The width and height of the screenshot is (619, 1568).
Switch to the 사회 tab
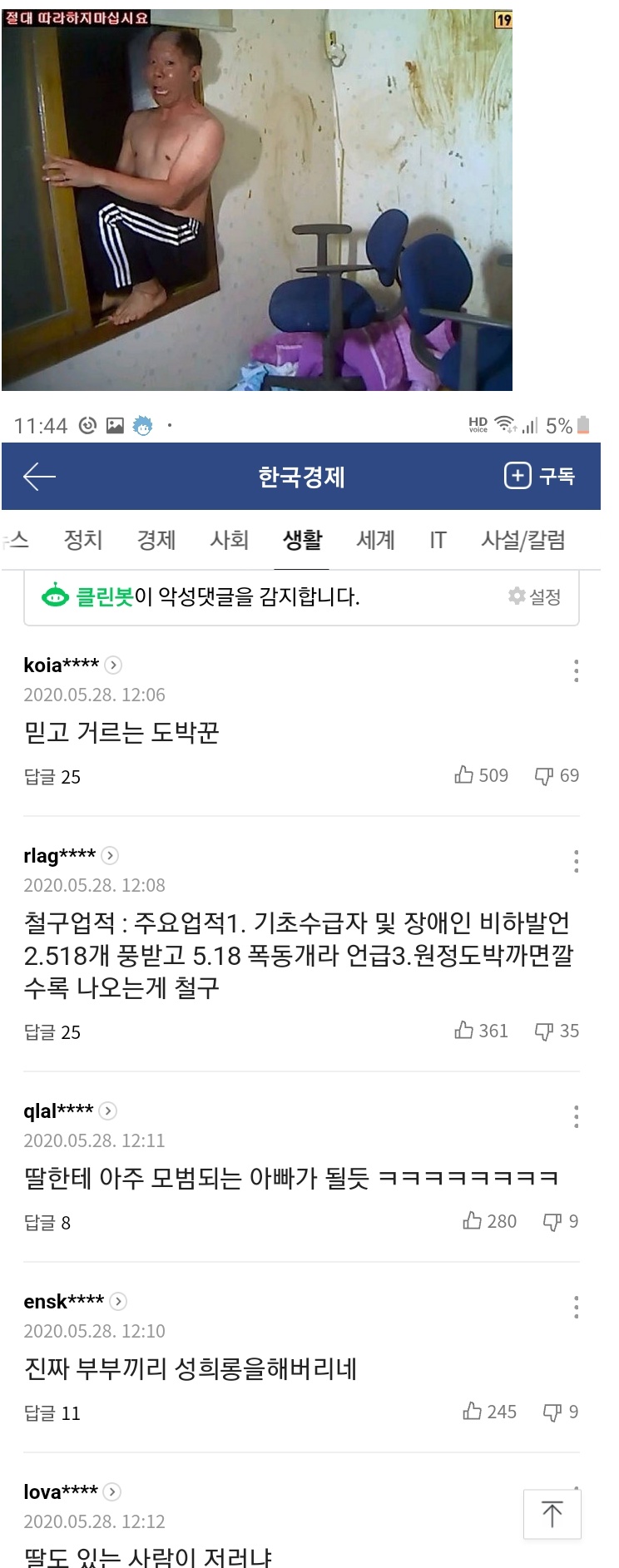[x=230, y=540]
